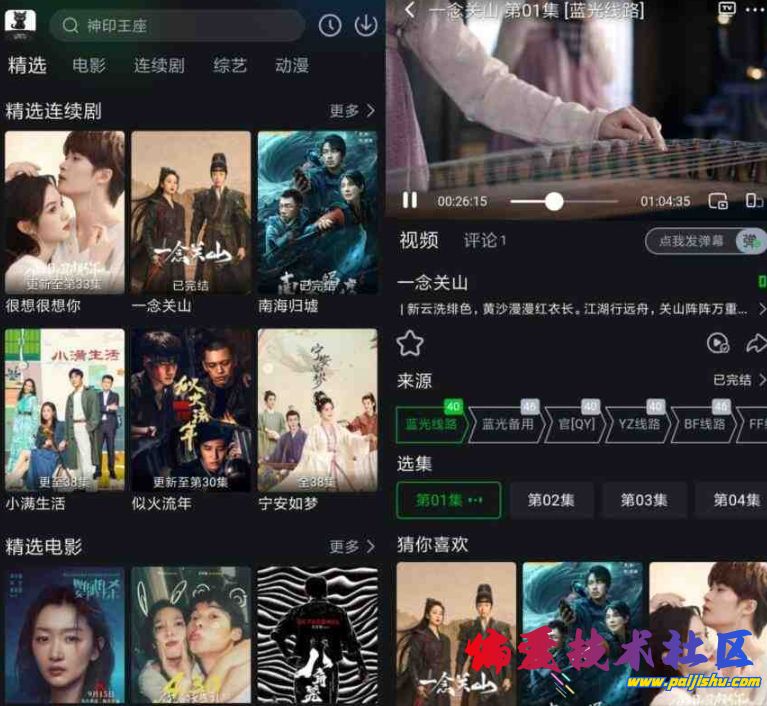Switch to the 动漫 tab
This screenshot has width=767, height=706.
pyautogui.click(x=292, y=66)
